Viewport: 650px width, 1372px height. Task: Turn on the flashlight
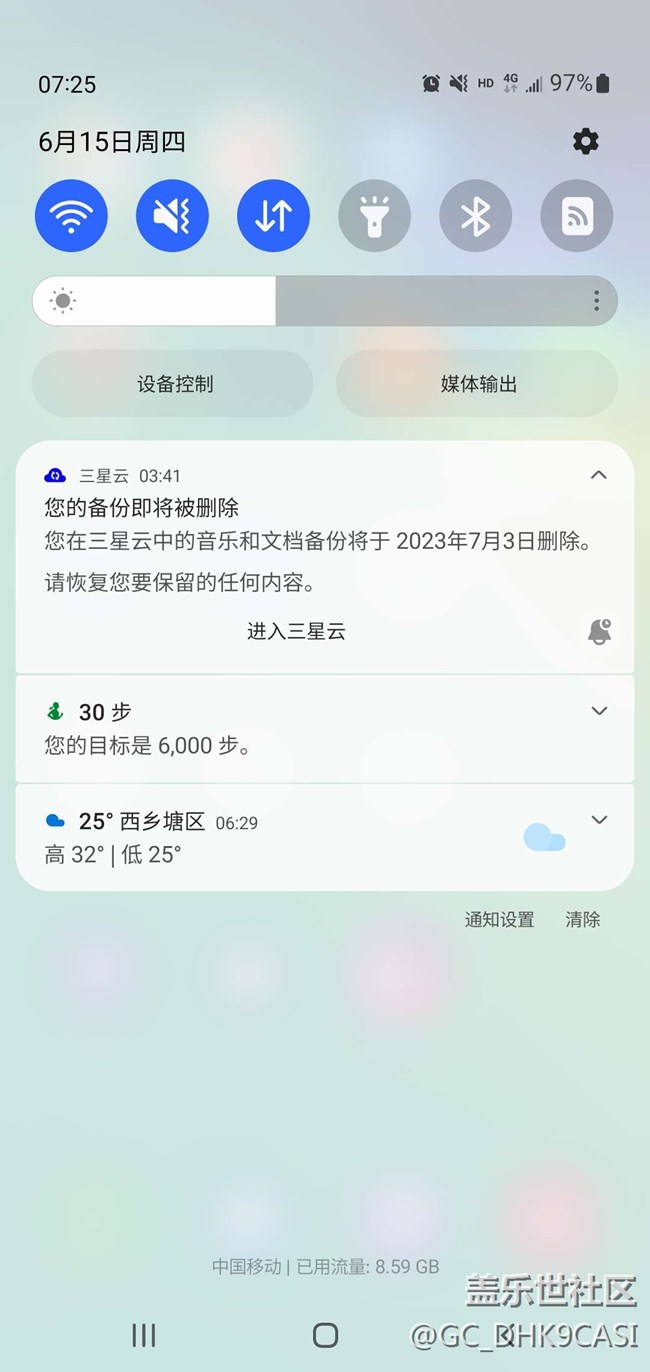pyautogui.click(x=374, y=215)
